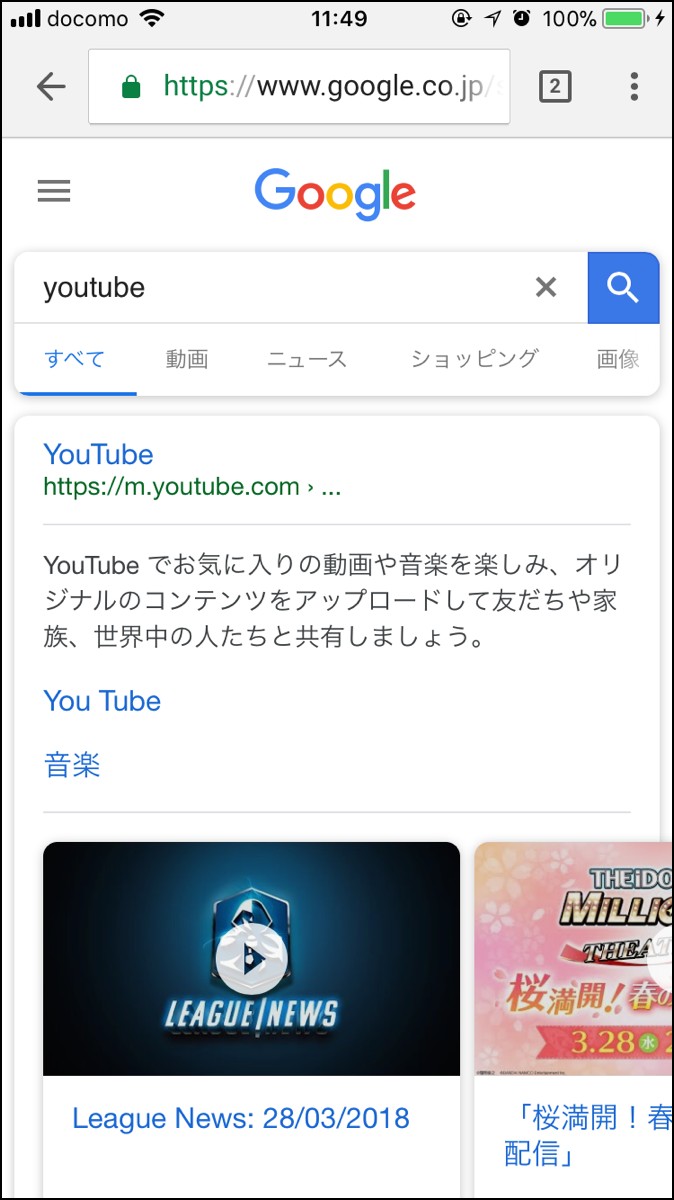
Task: Open the YouTube search result title
Action: [98, 454]
